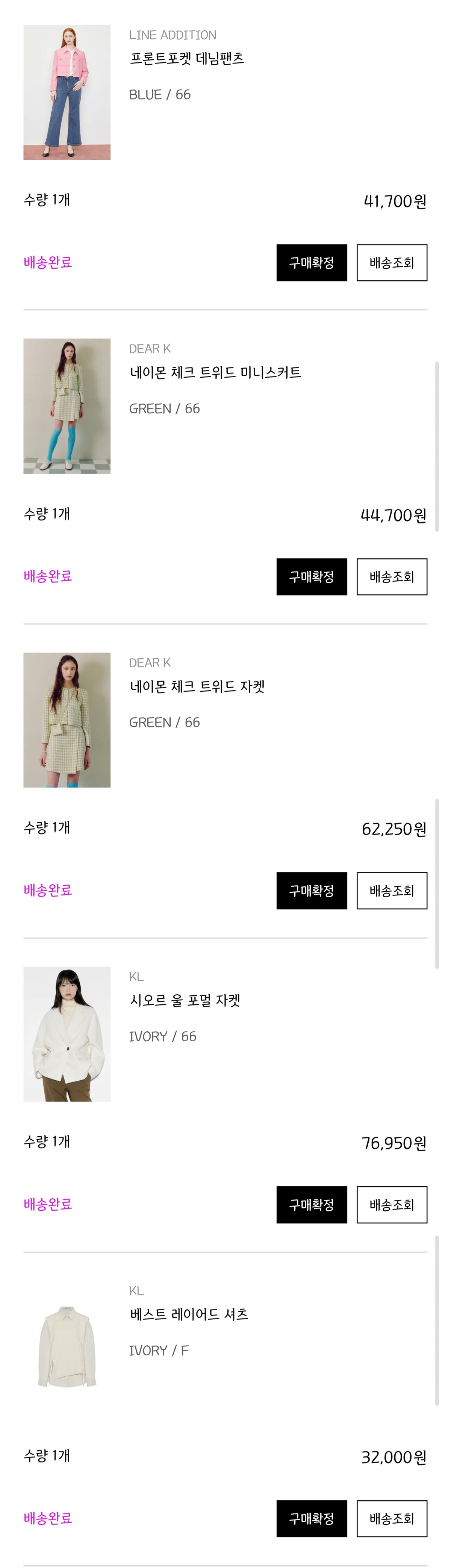Viewport: 451px width, 1568px height.
Task: Track delivery of 네이몬 체크 트위드 미니스커트
Action: pyautogui.click(x=391, y=576)
